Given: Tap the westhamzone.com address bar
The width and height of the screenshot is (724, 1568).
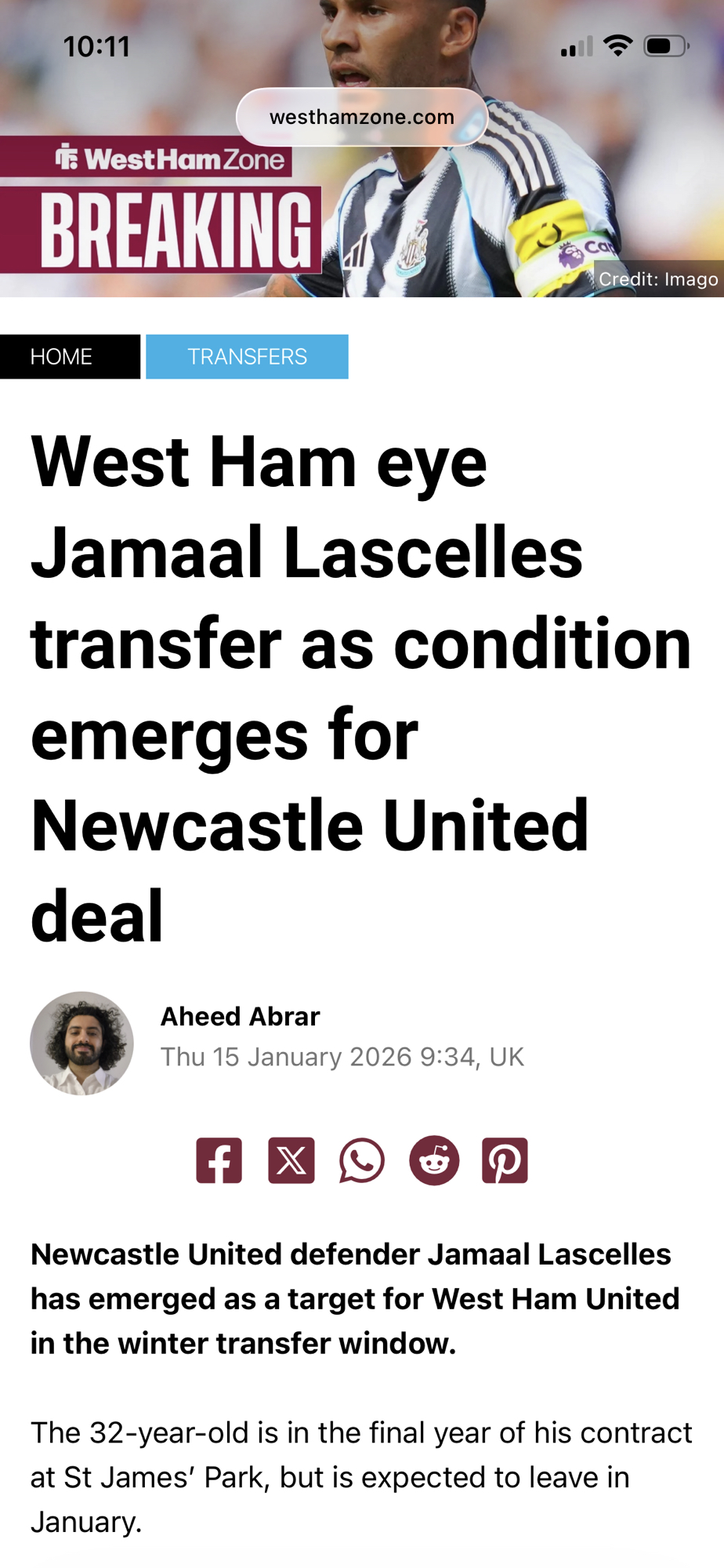Looking at the screenshot, I should pos(361,117).
